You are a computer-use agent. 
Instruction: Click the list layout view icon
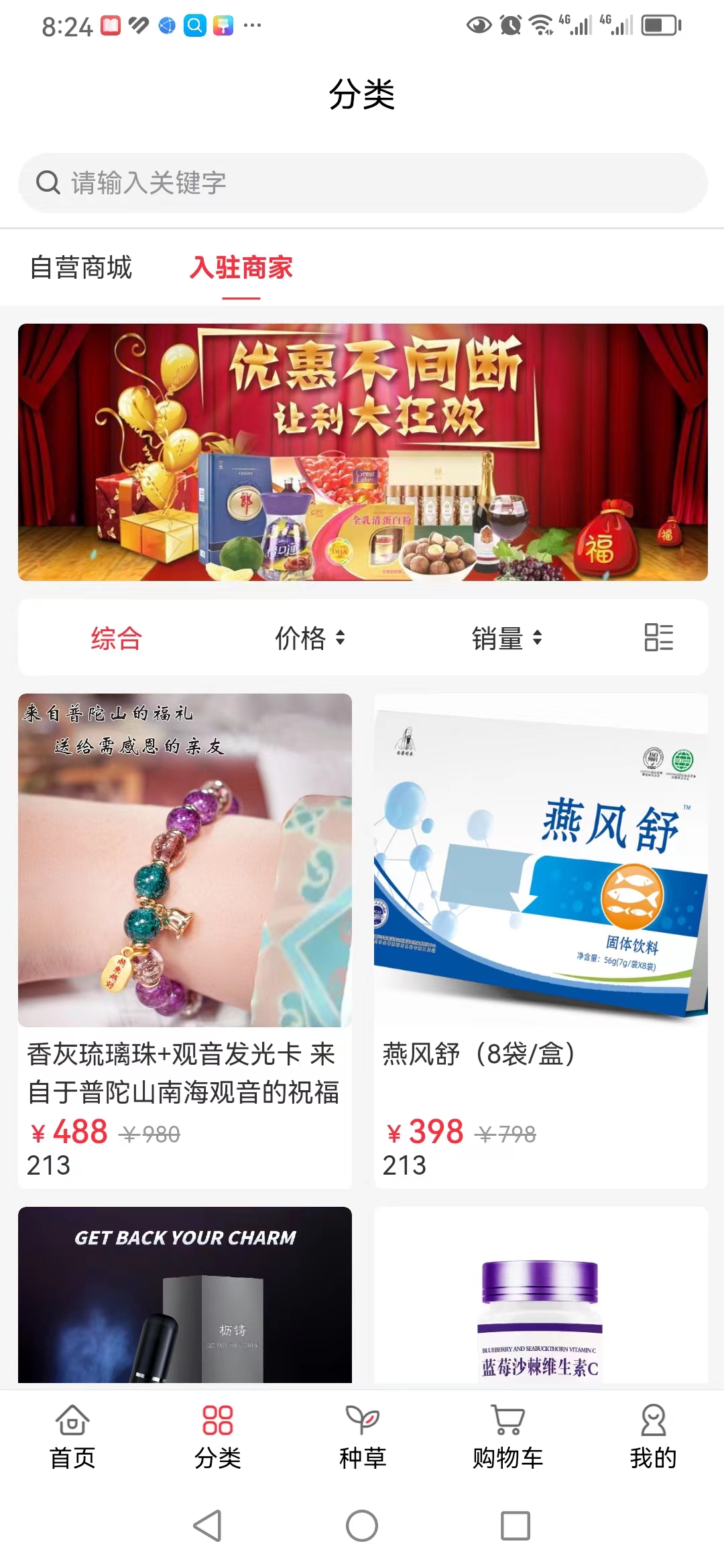coord(660,638)
